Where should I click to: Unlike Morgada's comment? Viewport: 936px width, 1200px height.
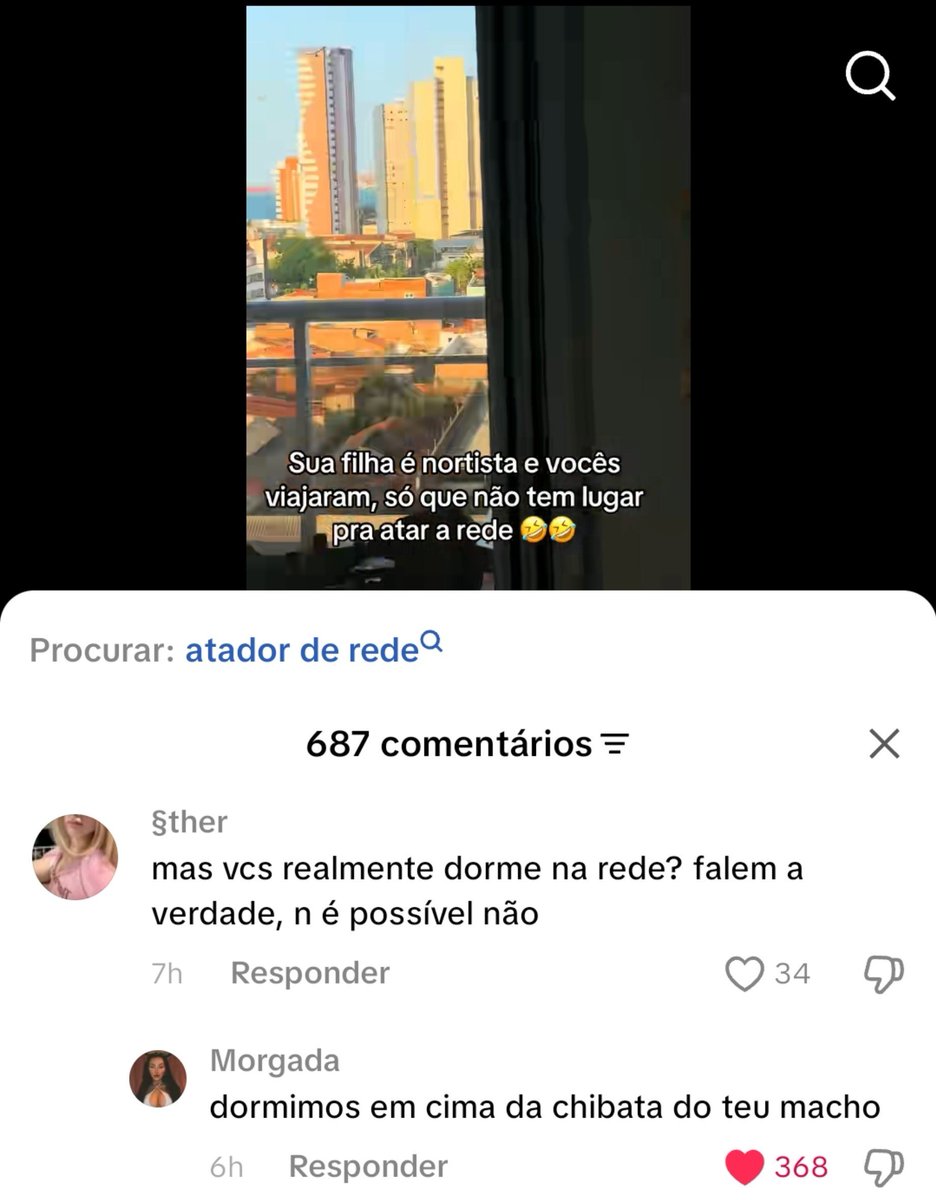tap(744, 1167)
